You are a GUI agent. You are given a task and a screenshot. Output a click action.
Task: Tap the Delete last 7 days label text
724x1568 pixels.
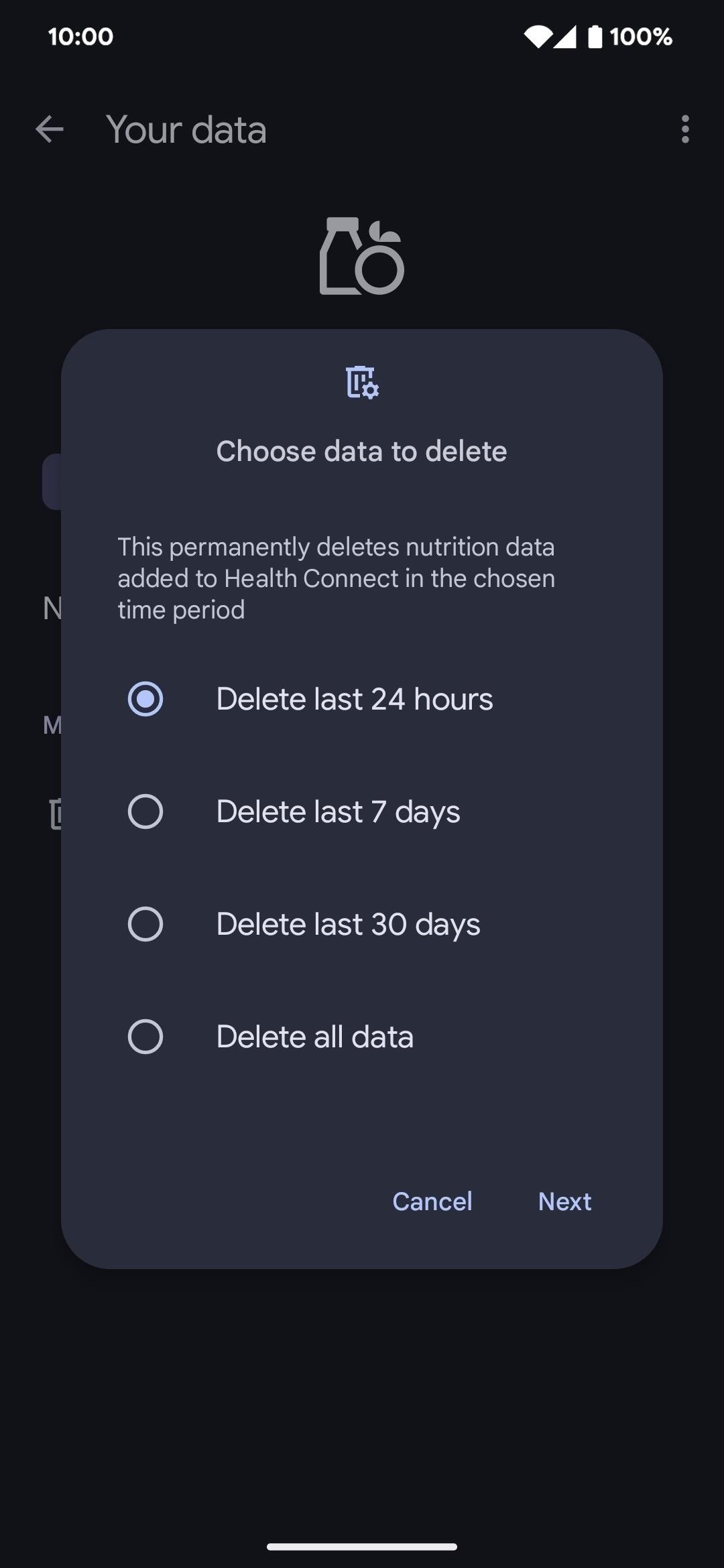pos(337,811)
